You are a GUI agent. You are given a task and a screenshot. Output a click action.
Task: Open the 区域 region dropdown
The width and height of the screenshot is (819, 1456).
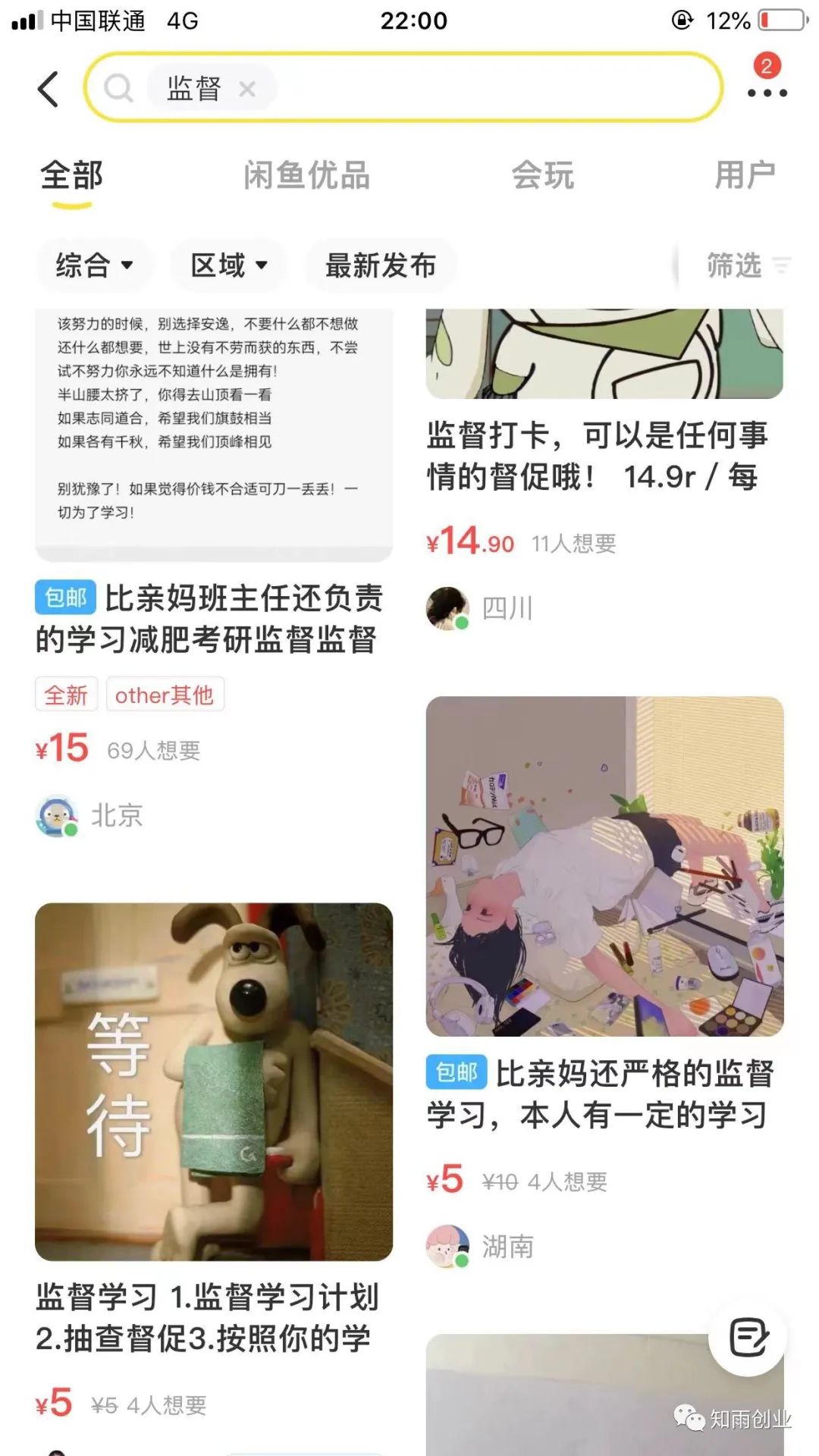[227, 265]
